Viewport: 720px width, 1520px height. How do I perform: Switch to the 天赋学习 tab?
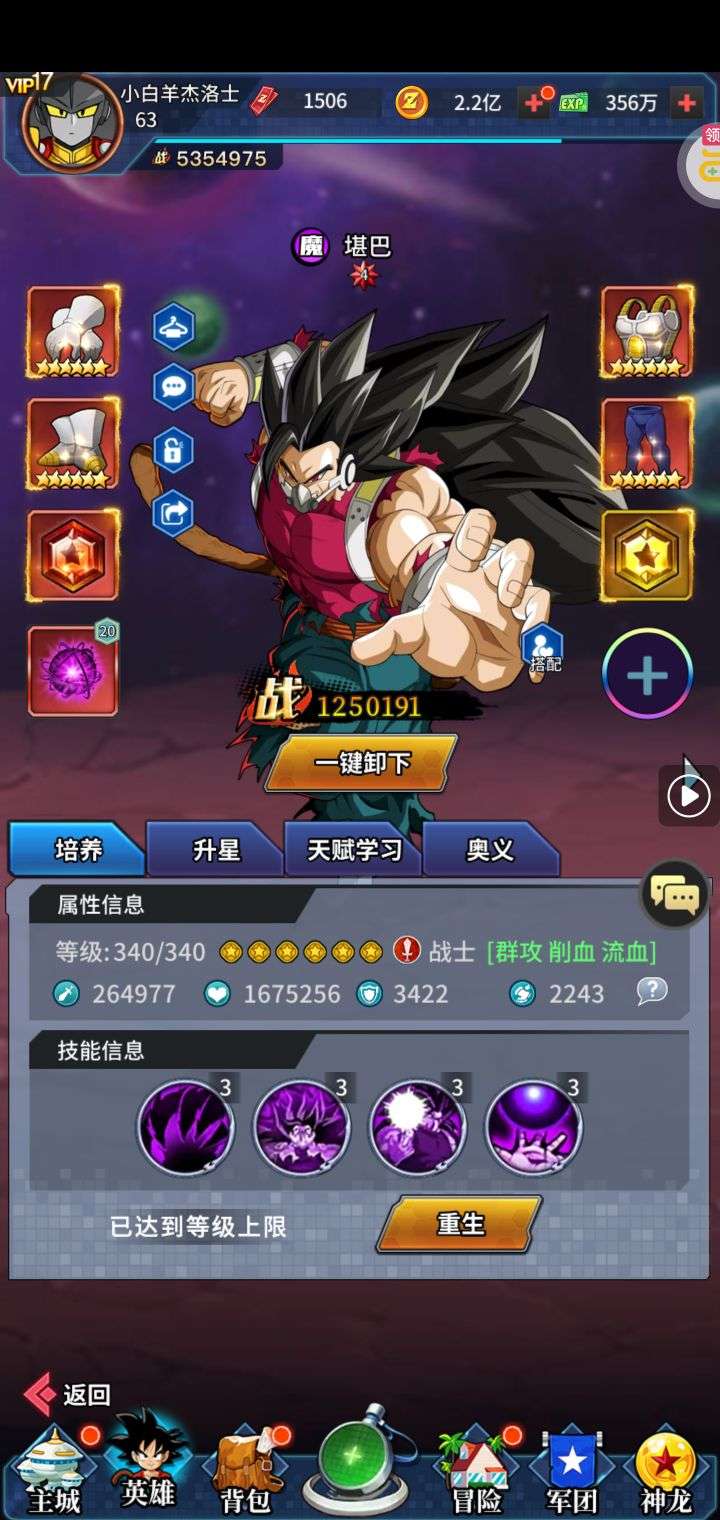coord(353,850)
